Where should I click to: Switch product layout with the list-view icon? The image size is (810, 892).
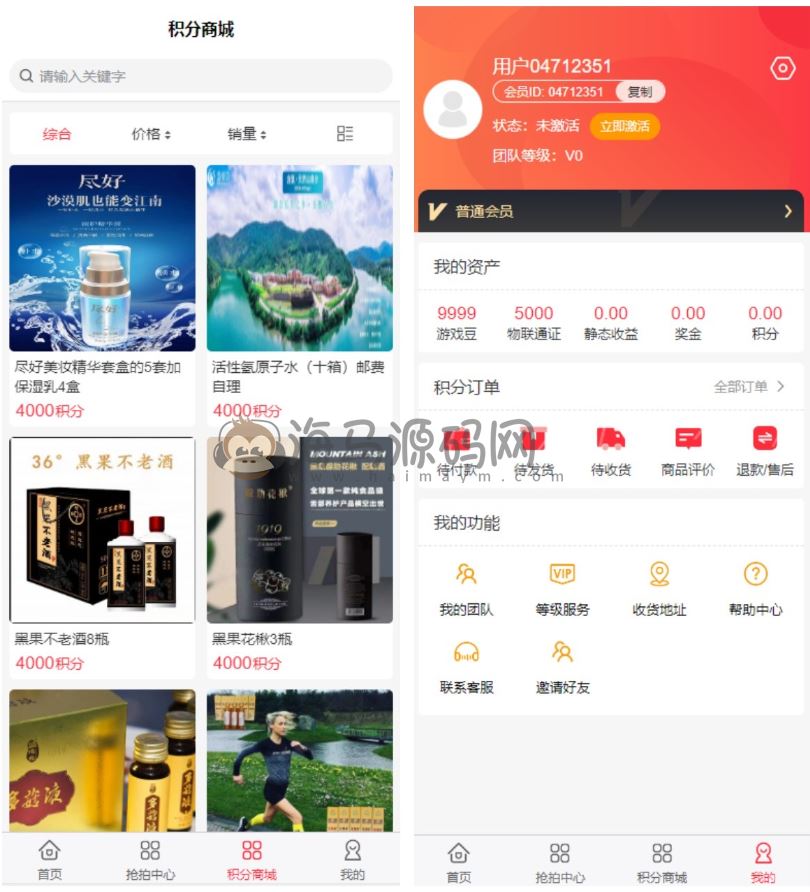click(345, 134)
